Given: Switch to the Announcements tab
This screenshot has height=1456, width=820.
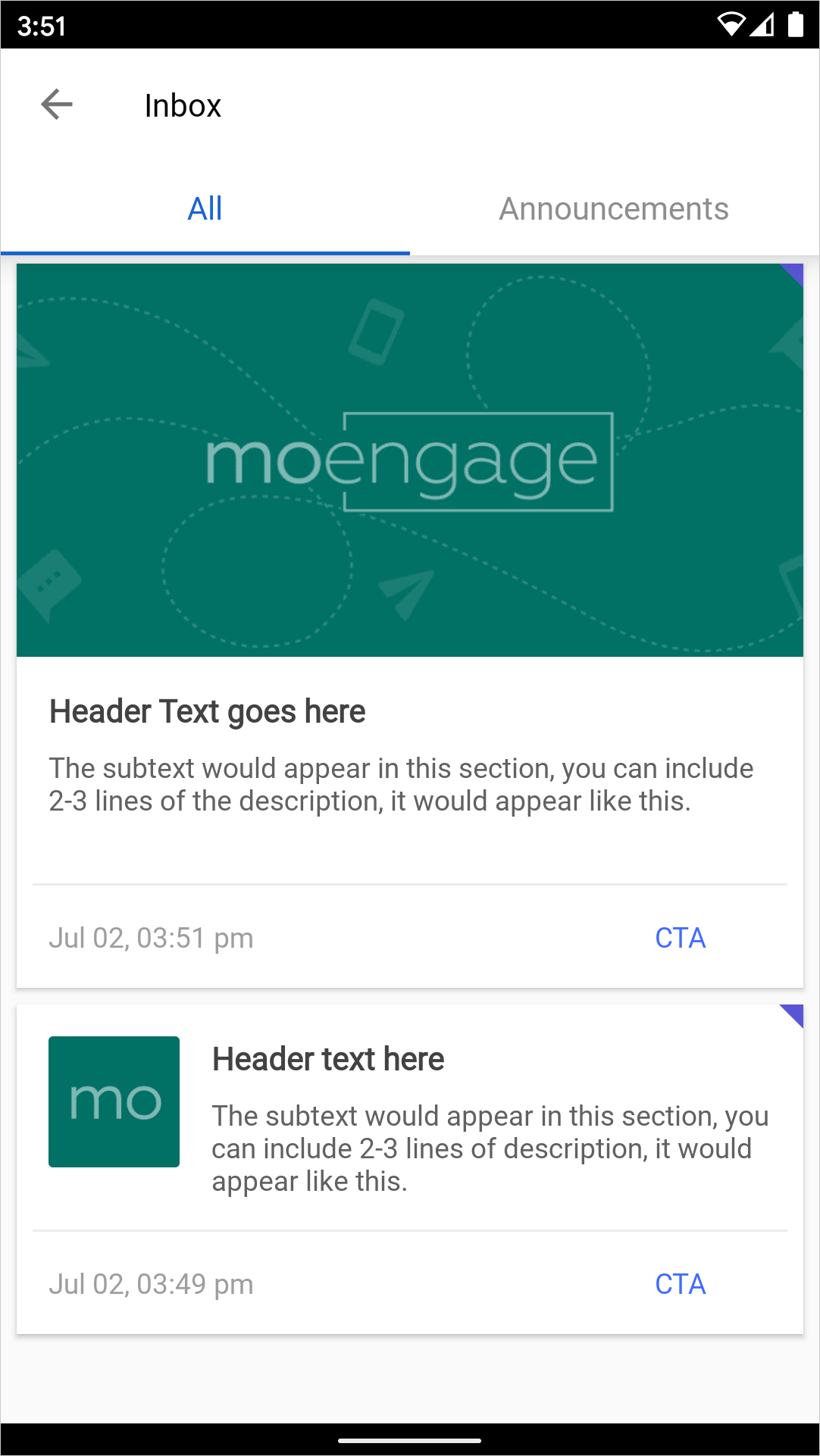Looking at the screenshot, I should click(x=614, y=209).
